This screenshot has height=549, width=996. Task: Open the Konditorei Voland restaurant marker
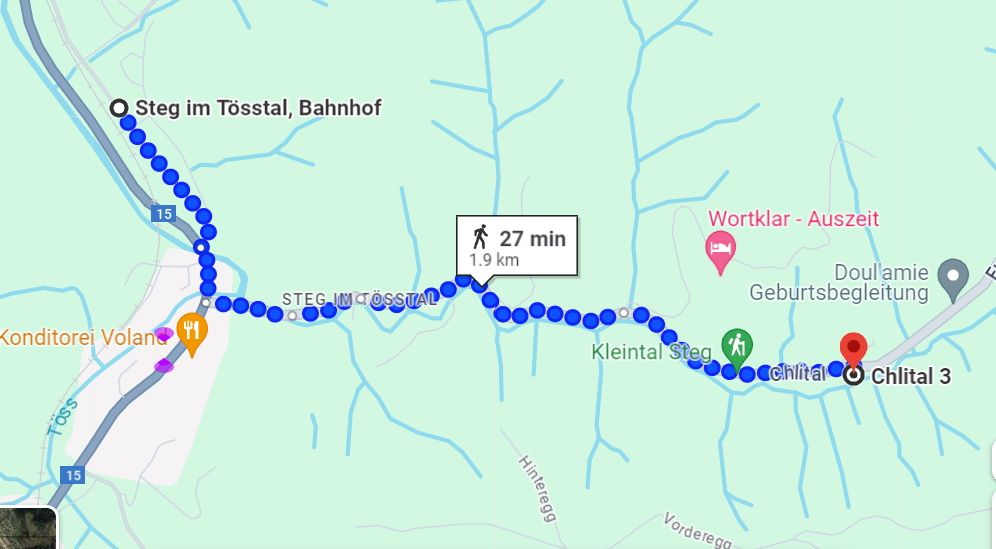(x=192, y=331)
